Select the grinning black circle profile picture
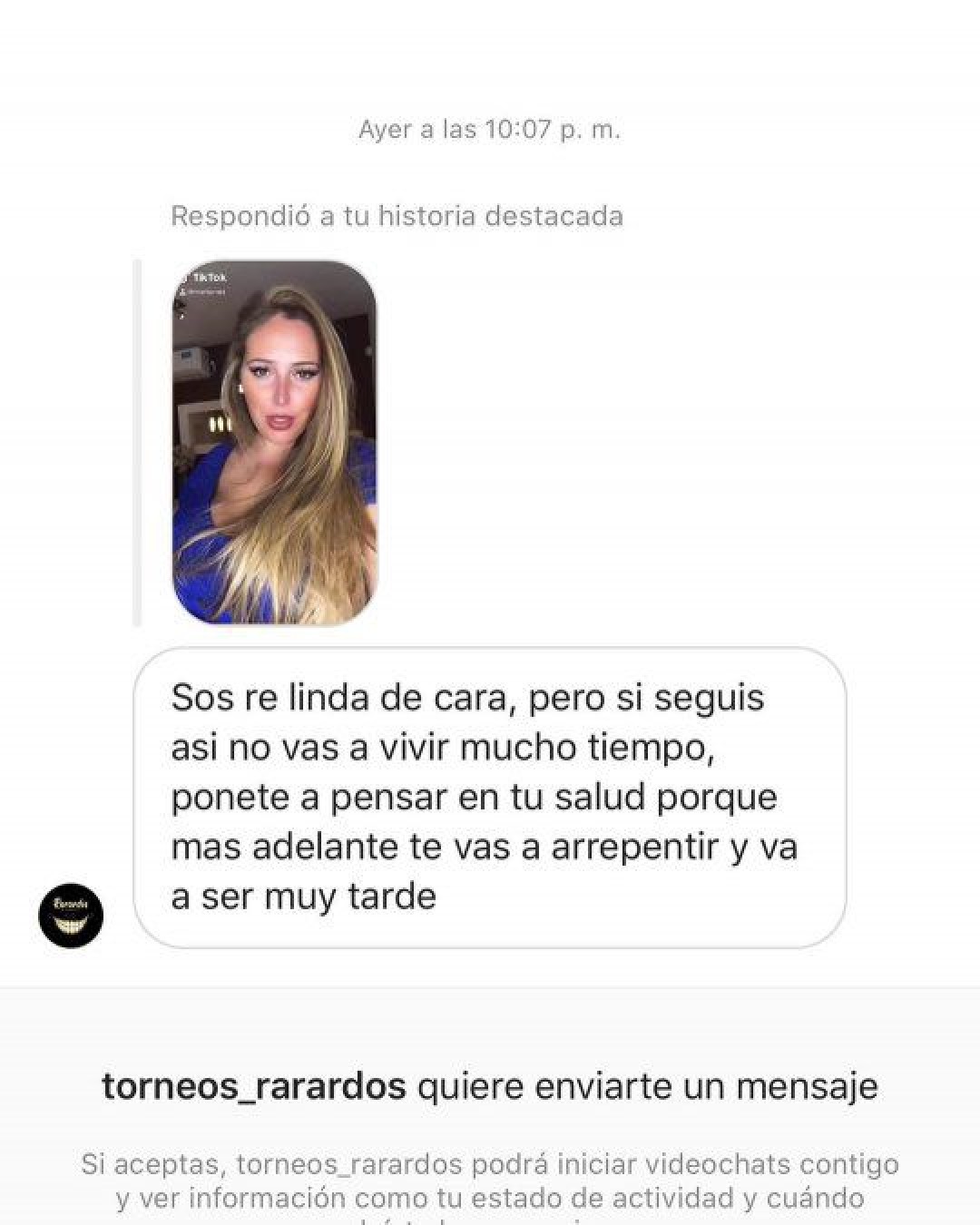 (73, 915)
